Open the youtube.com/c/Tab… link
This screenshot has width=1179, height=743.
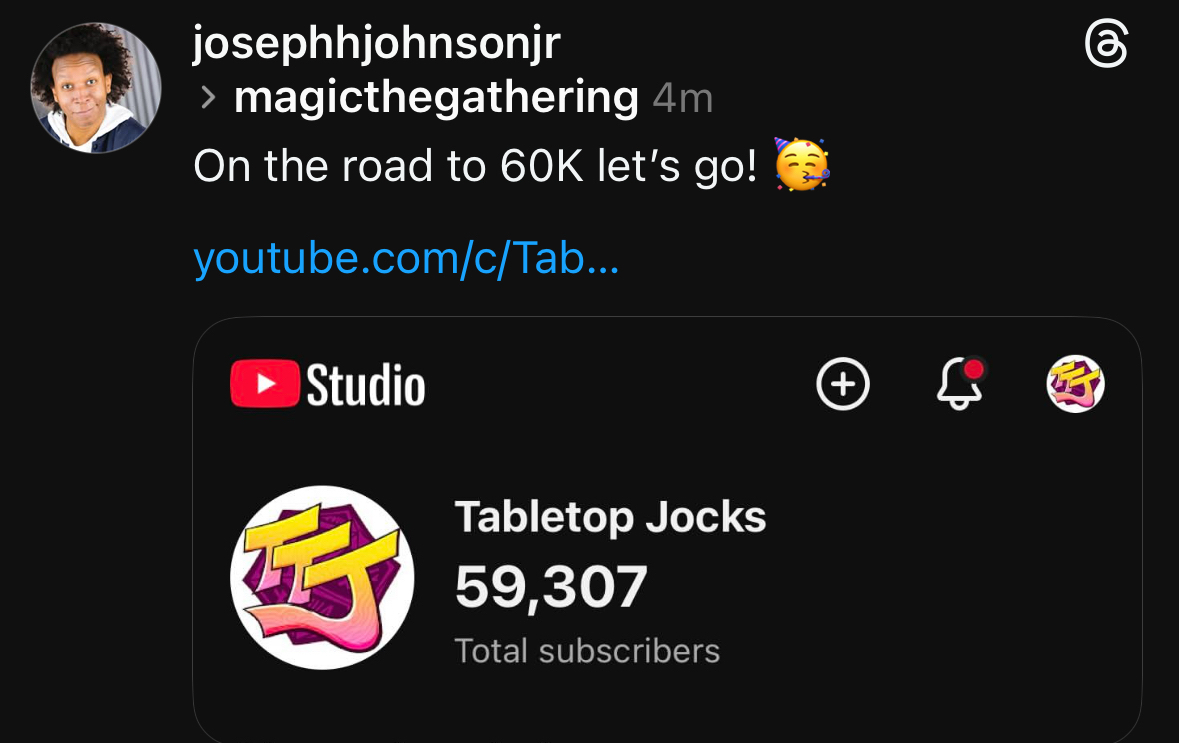pyautogui.click(x=406, y=258)
